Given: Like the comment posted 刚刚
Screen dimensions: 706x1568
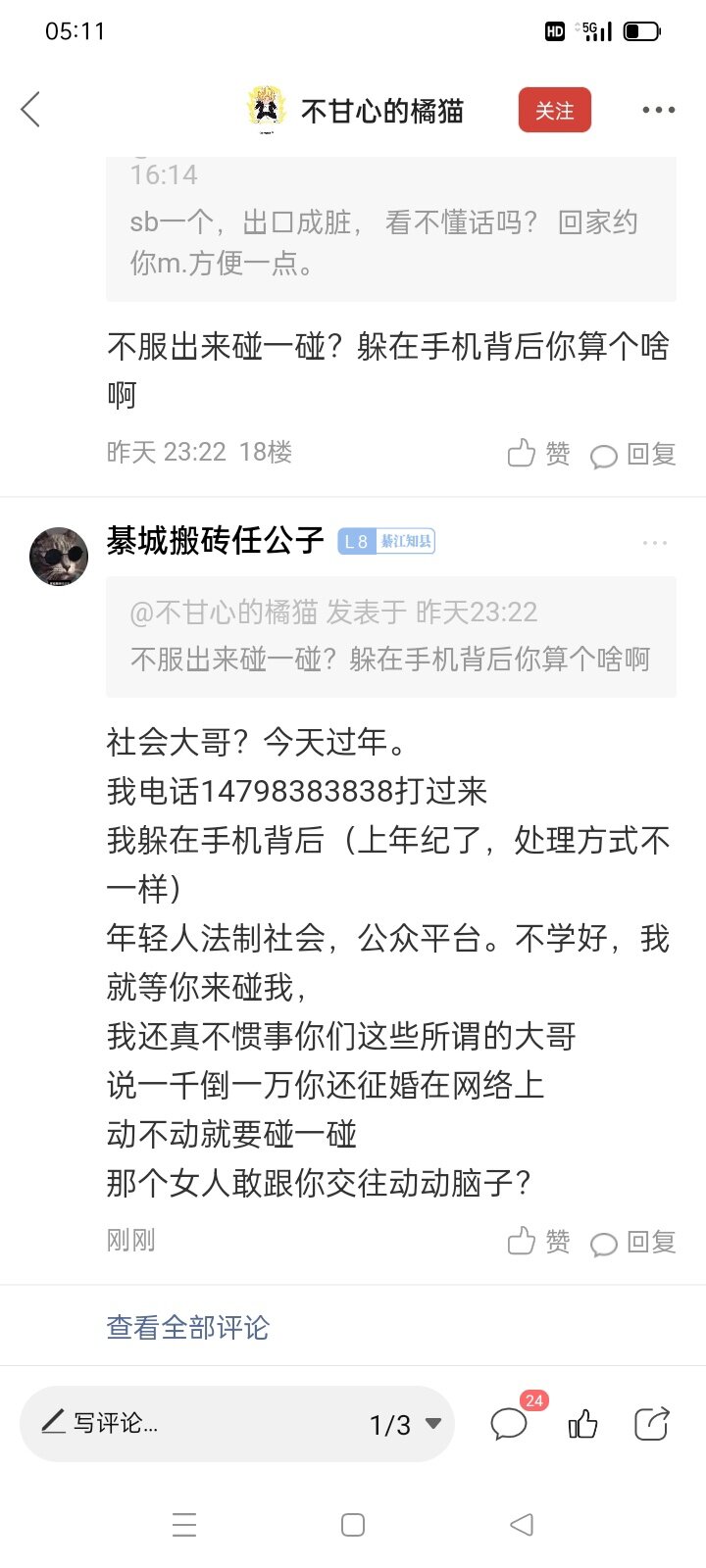Looking at the screenshot, I should coord(538,1242).
